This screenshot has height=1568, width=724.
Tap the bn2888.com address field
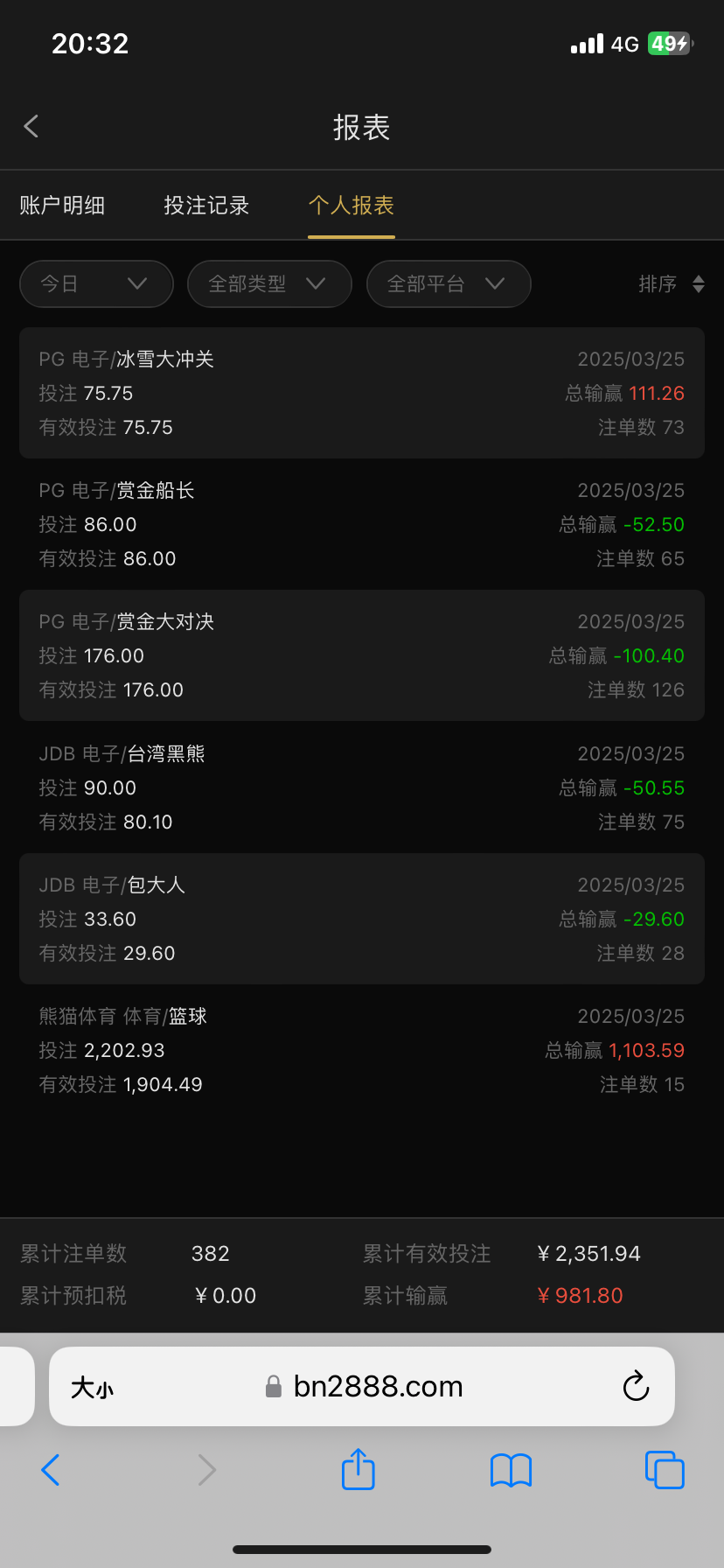pyautogui.click(x=378, y=1387)
